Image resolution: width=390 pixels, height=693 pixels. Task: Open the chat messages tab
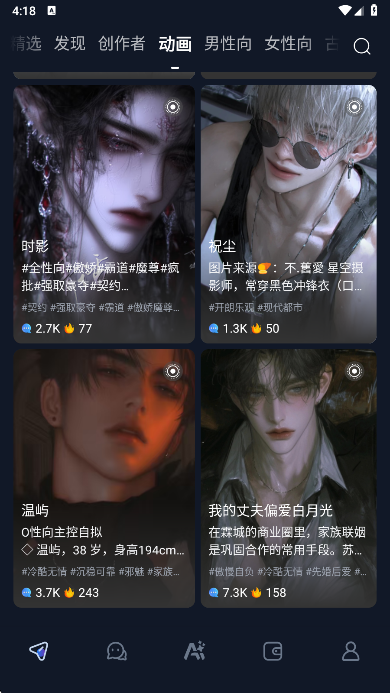click(117, 651)
